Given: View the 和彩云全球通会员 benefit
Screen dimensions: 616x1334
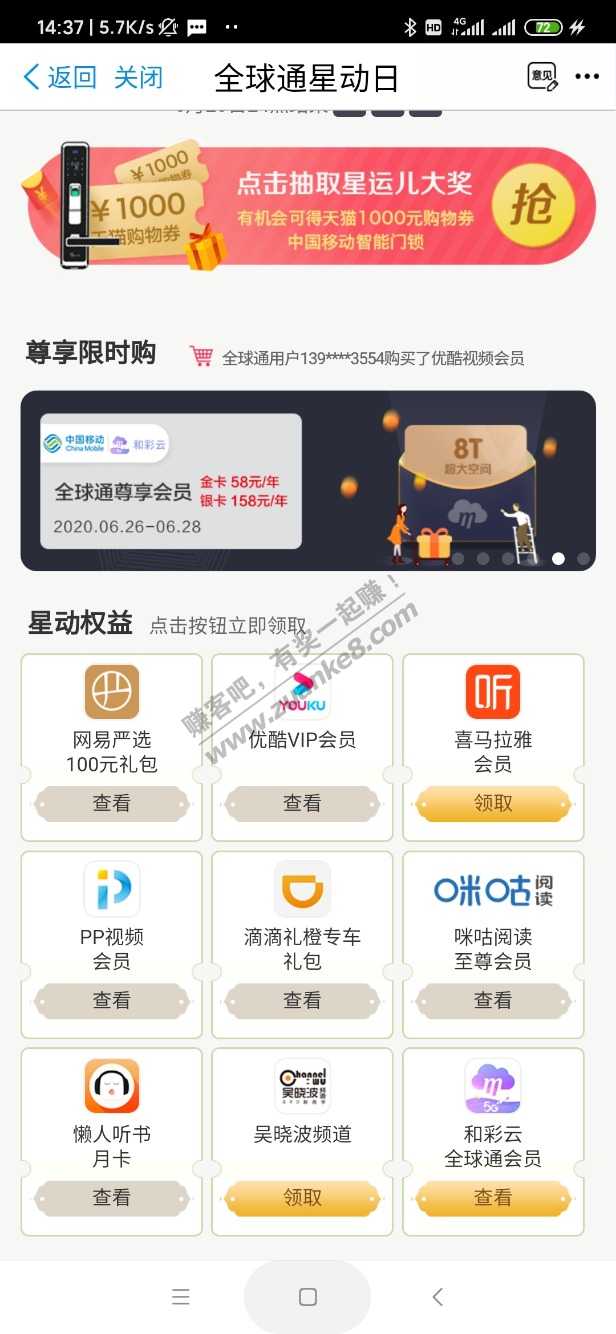Looking at the screenshot, I should coord(493,1197).
